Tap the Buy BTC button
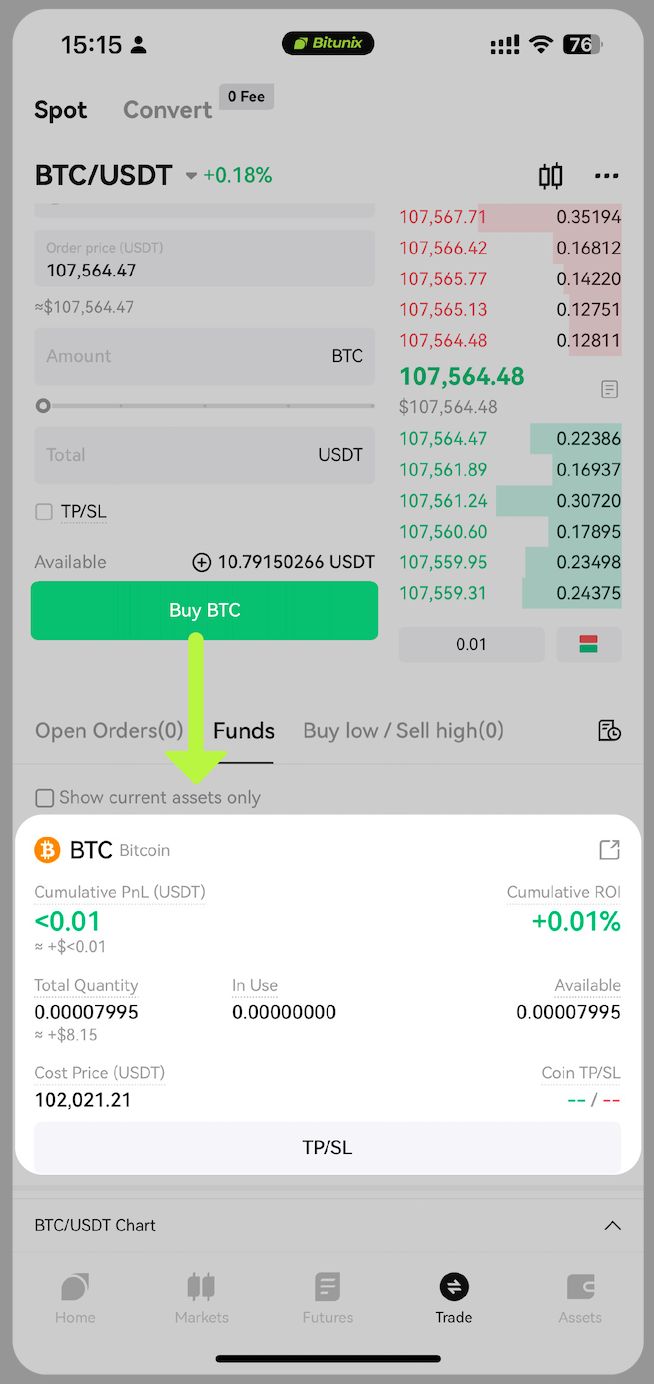 (x=204, y=610)
